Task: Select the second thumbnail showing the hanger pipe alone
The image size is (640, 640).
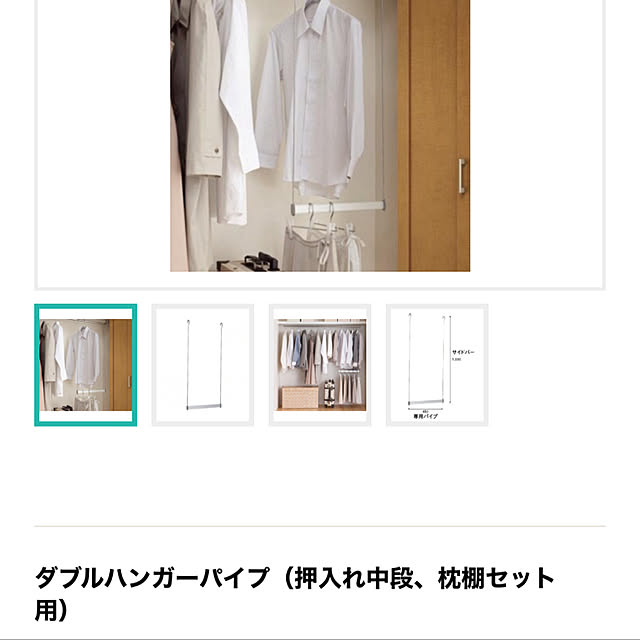Action: (x=203, y=365)
